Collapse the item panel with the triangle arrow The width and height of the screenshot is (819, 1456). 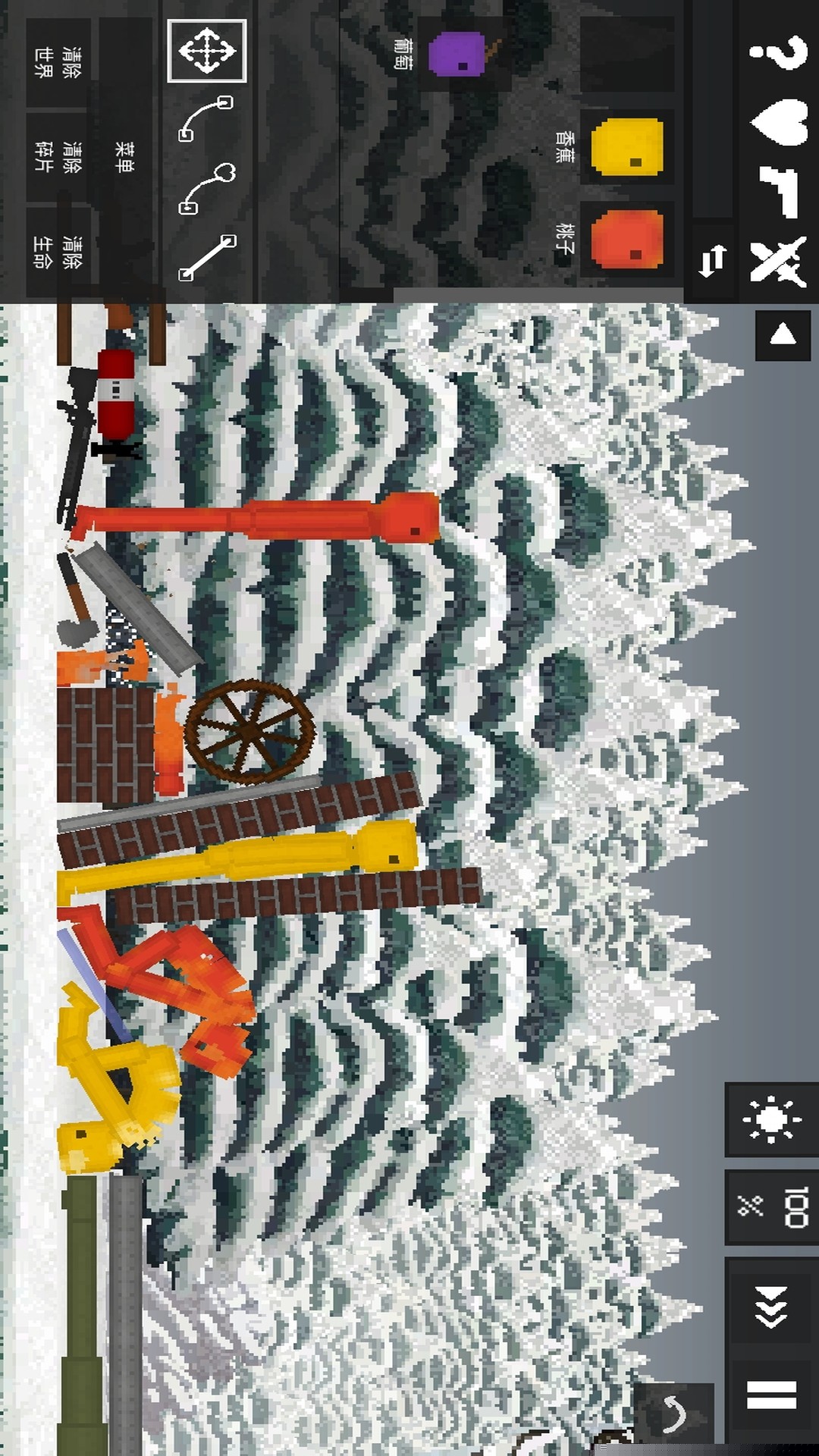[783, 334]
